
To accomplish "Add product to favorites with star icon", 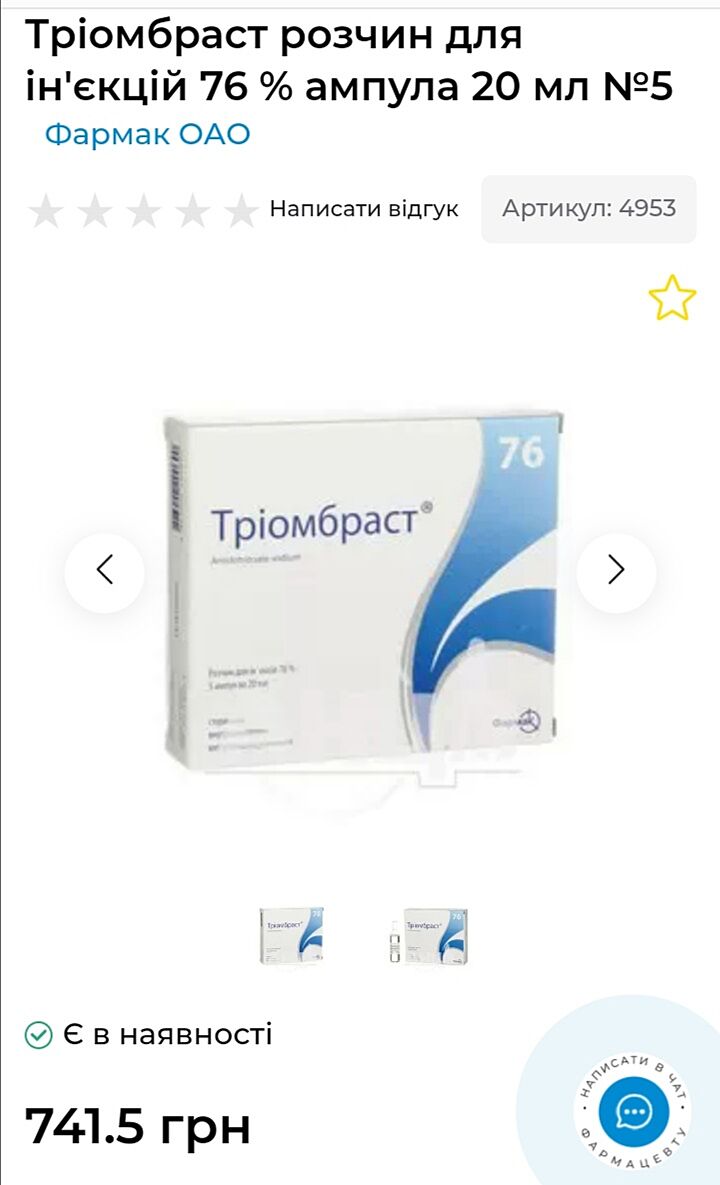I will click(x=671, y=298).
